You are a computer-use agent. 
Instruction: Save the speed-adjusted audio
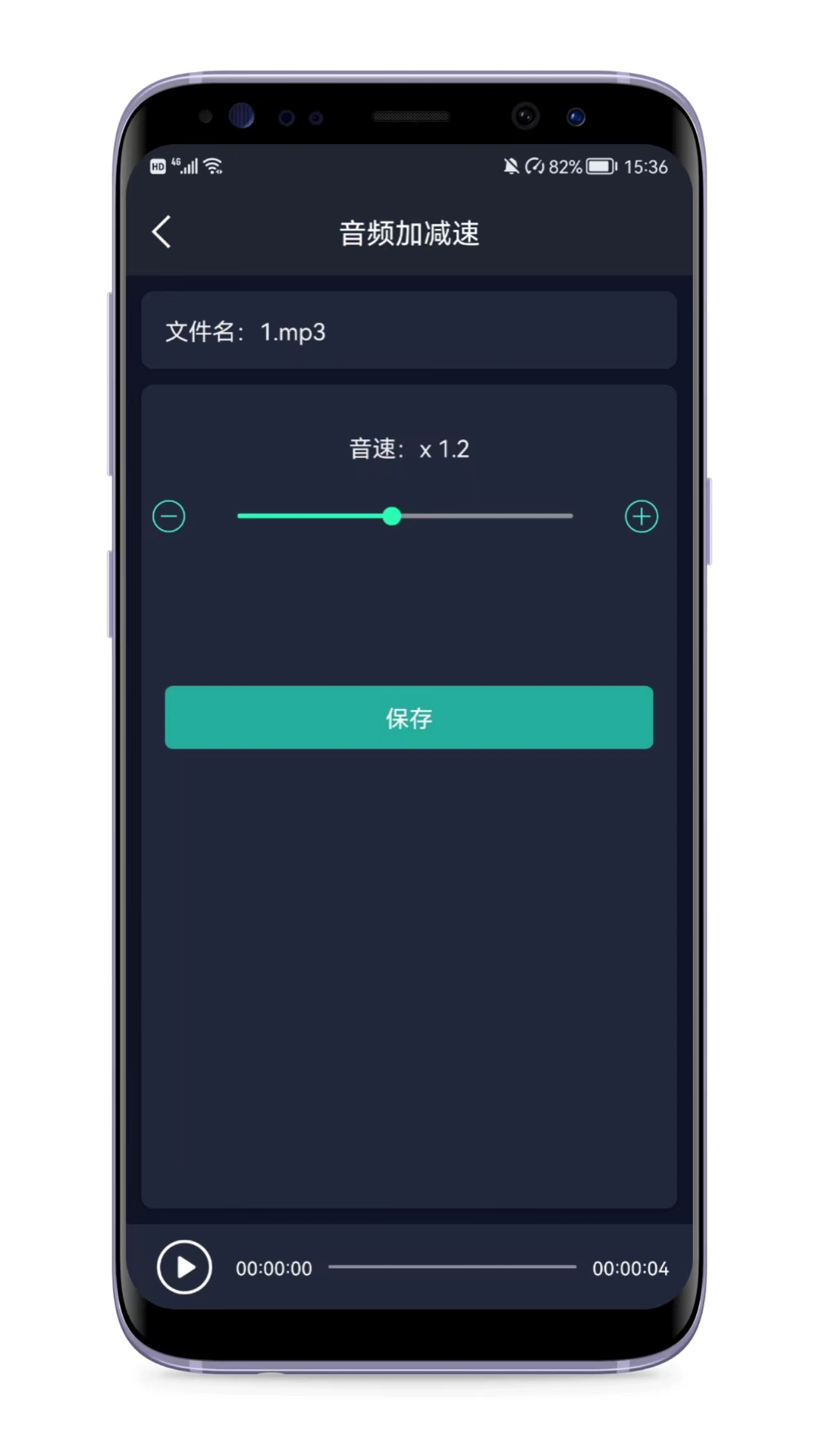tap(409, 717)
